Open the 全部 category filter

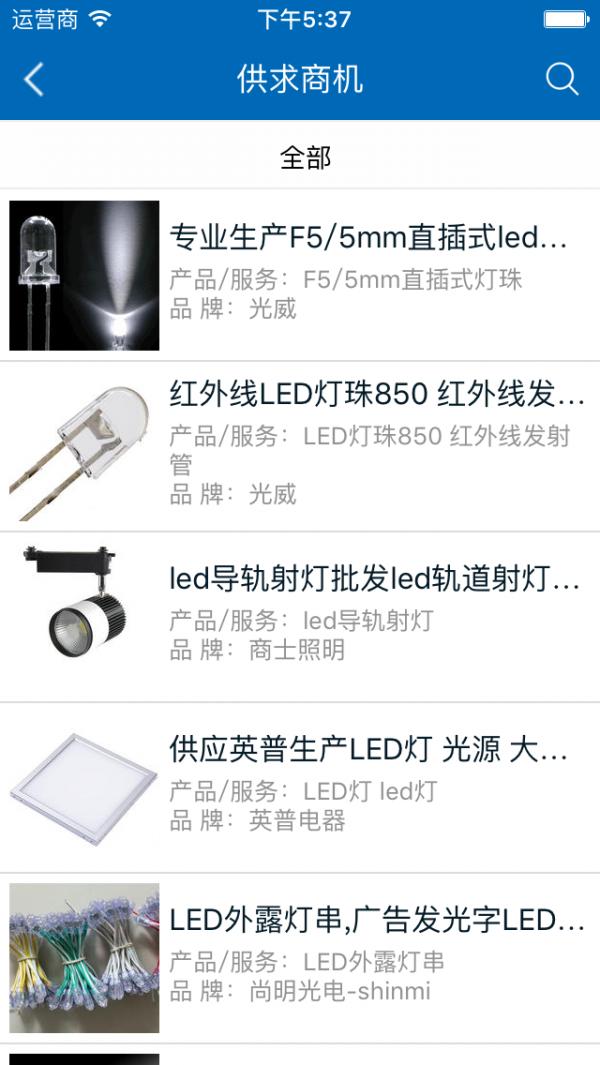(305, 157)
